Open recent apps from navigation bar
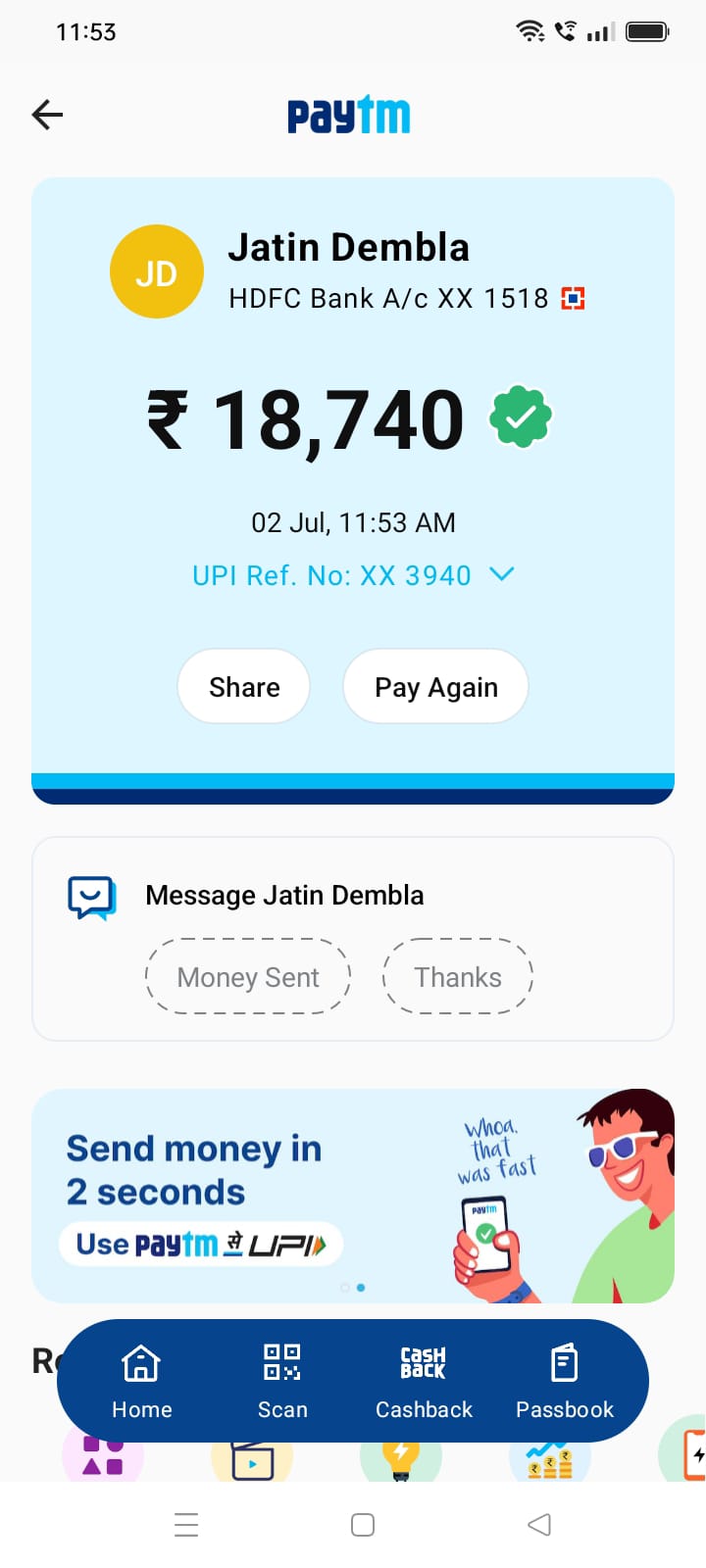The image size is (706, 1568). [186, 1525]
